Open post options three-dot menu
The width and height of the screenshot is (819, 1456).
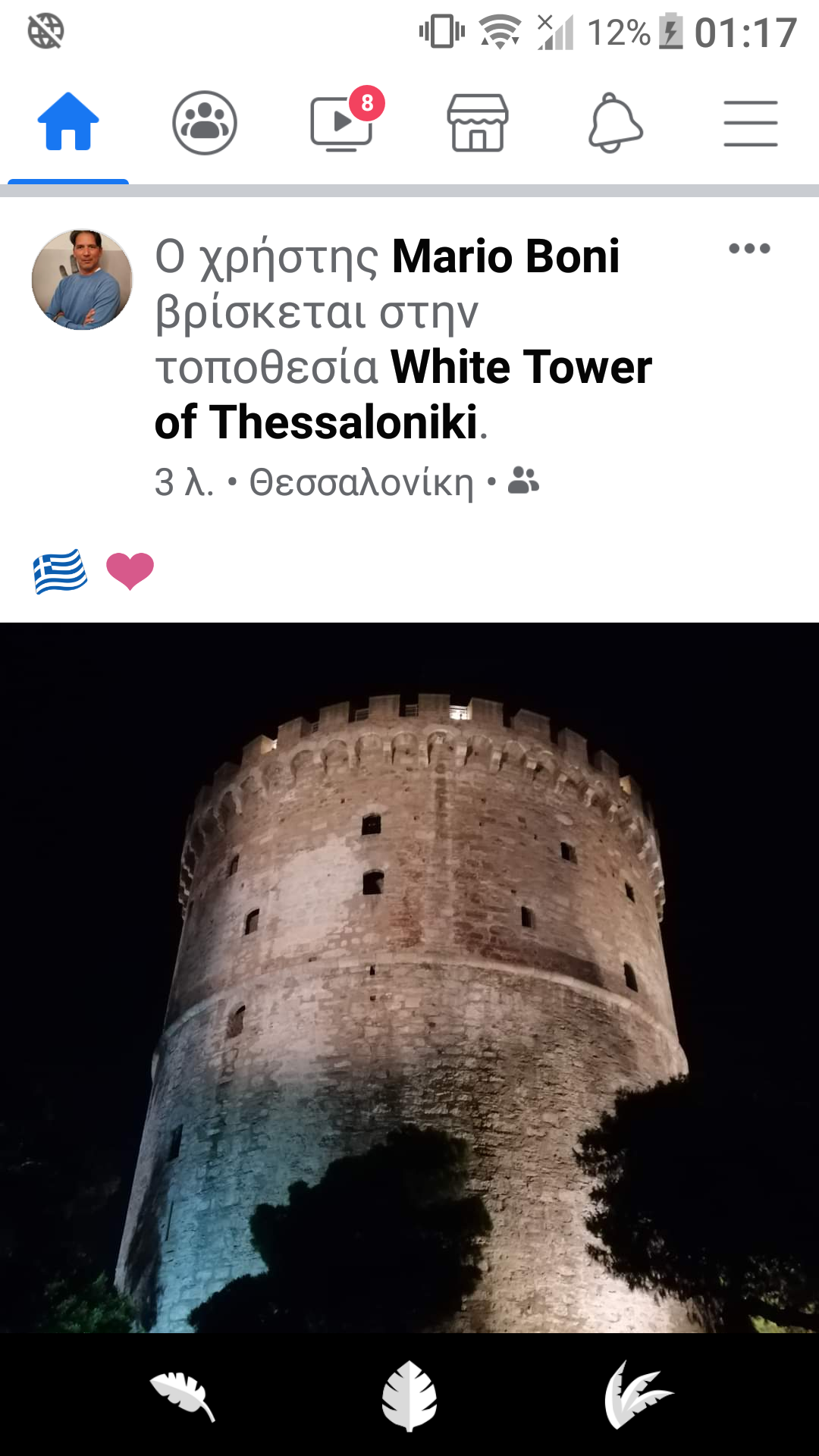click(749, 249)
